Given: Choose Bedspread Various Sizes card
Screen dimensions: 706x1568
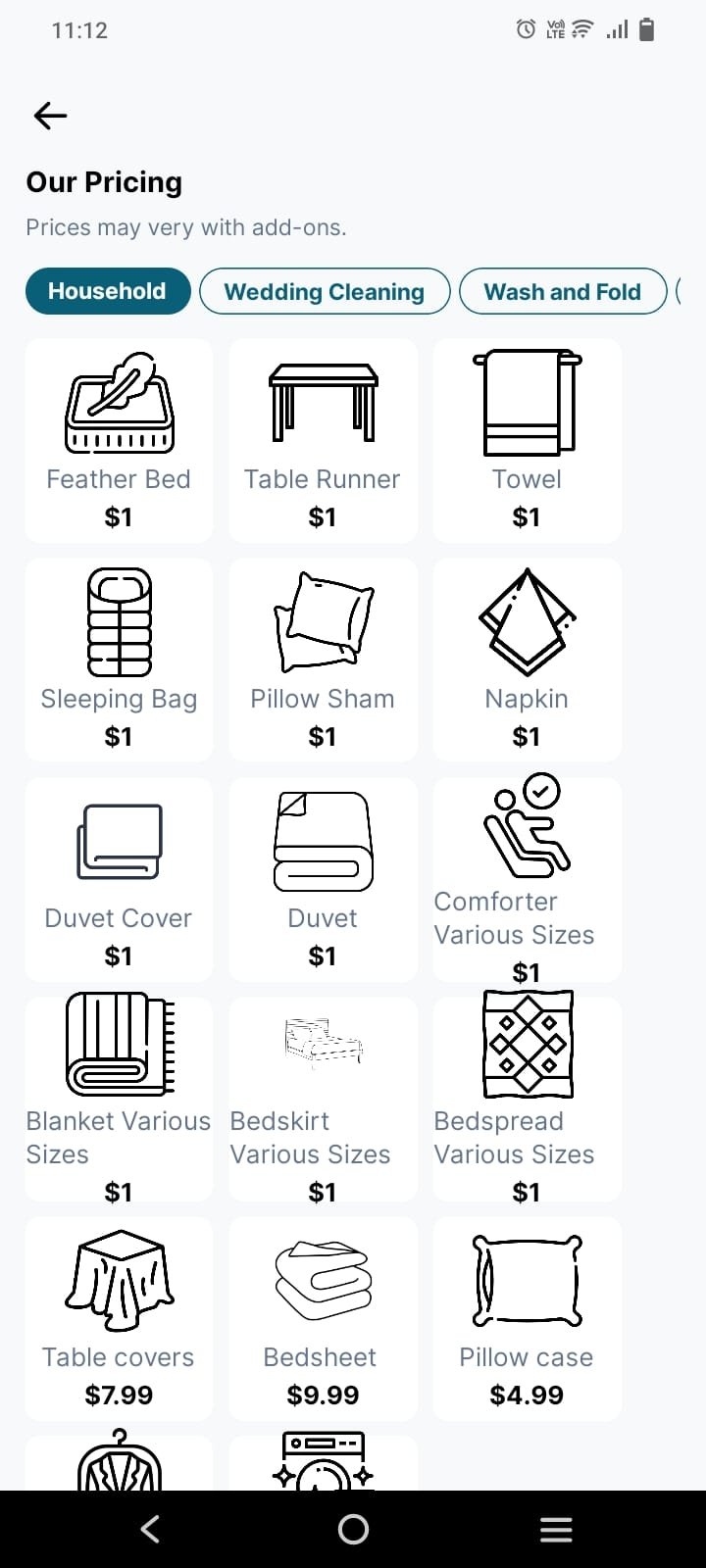Looking at the screenshot, I should click(527, 1099).
